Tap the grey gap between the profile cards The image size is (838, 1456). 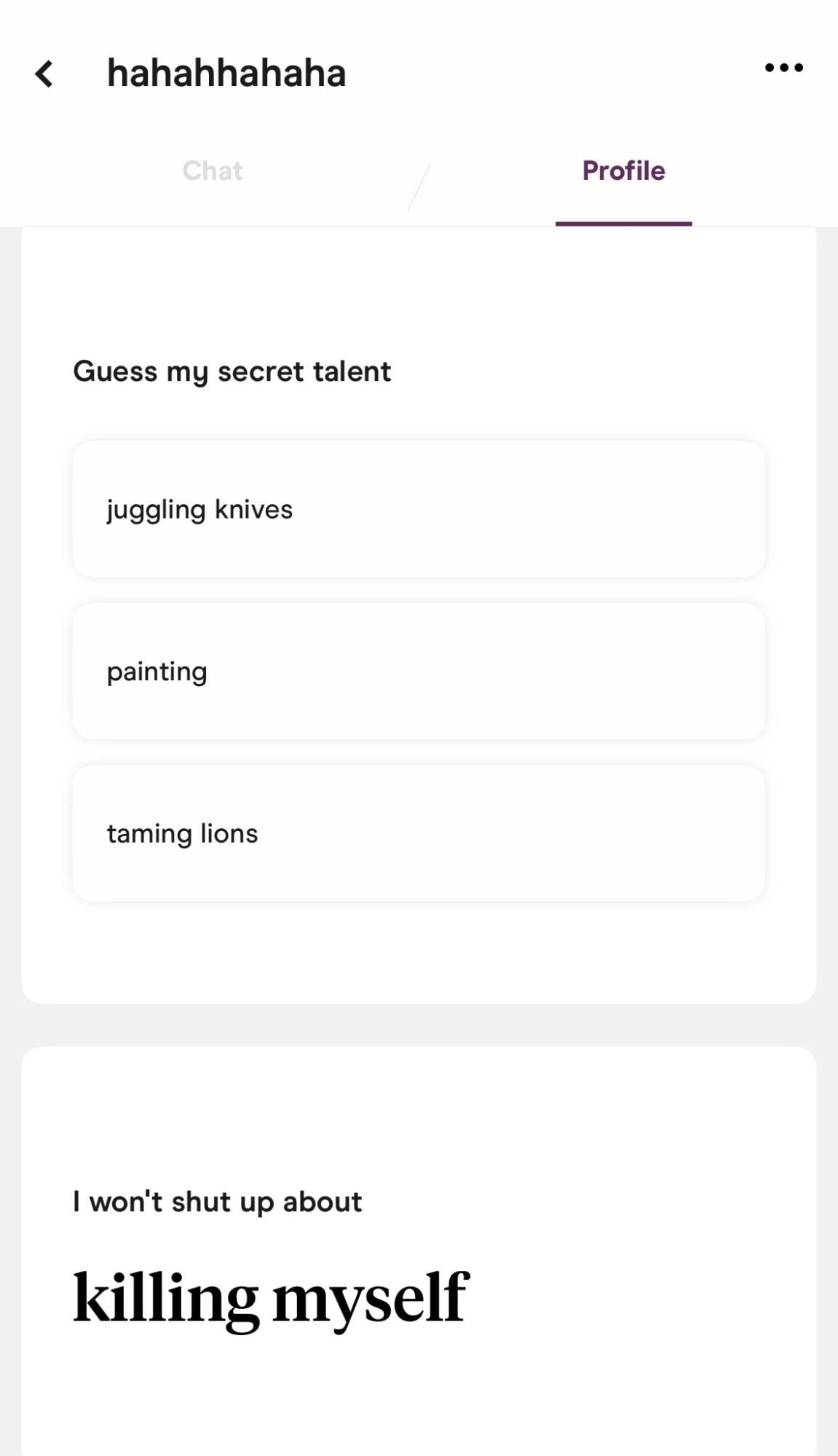419,1023
